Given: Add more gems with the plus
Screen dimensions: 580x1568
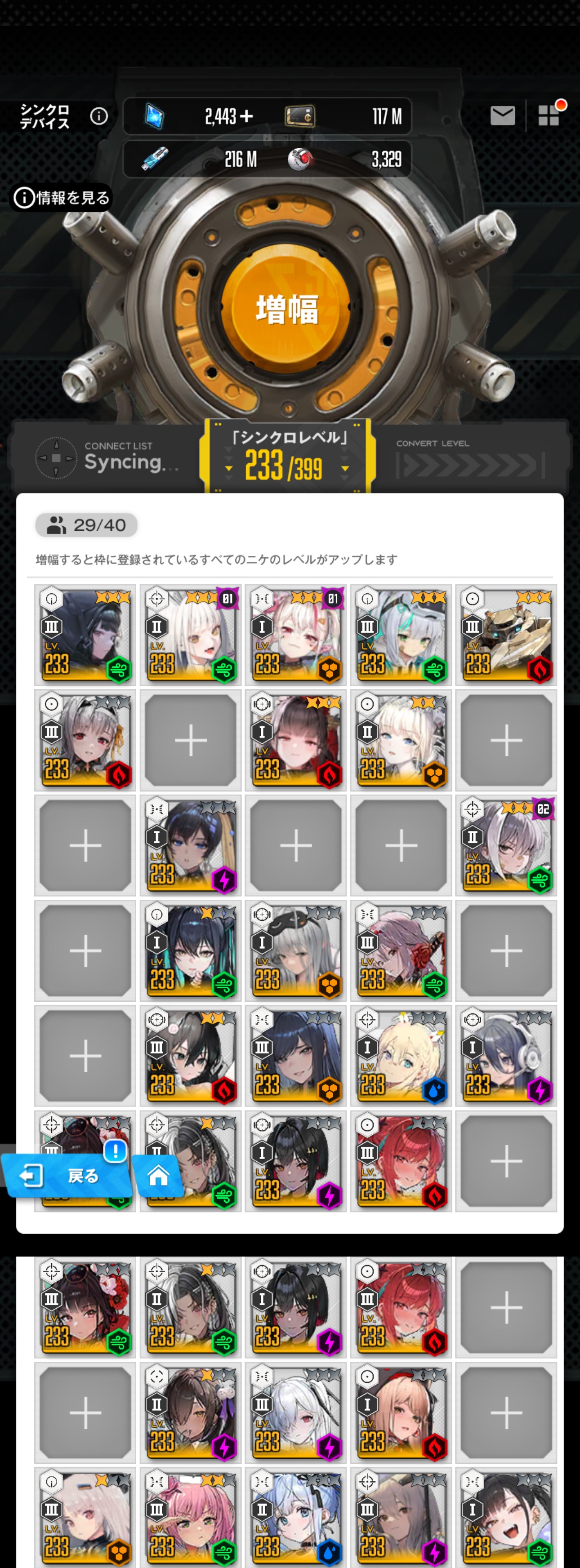Looking at the screenshot, I should [246, 116].
